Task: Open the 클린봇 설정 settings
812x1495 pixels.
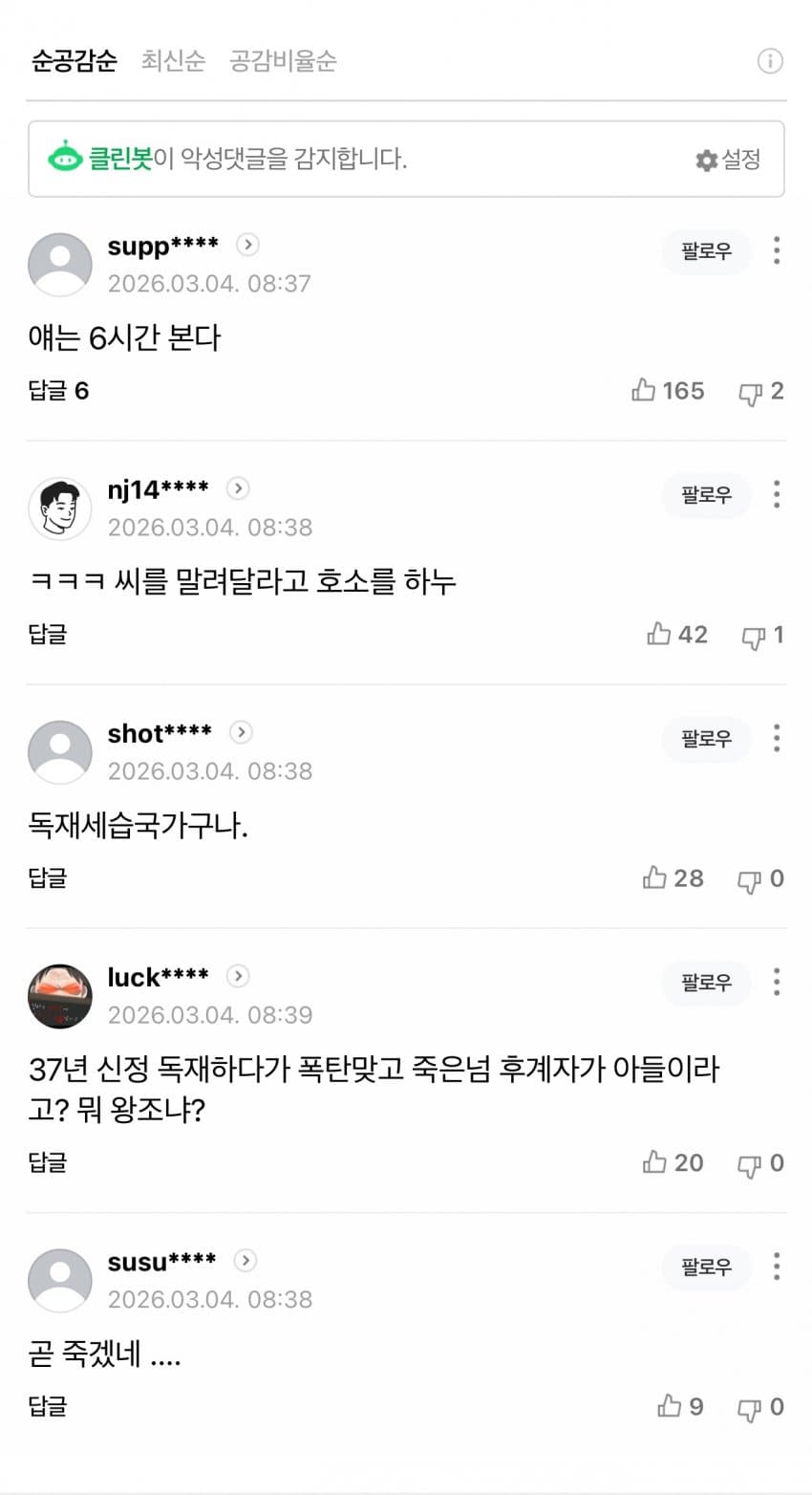Action: [729, 160]
